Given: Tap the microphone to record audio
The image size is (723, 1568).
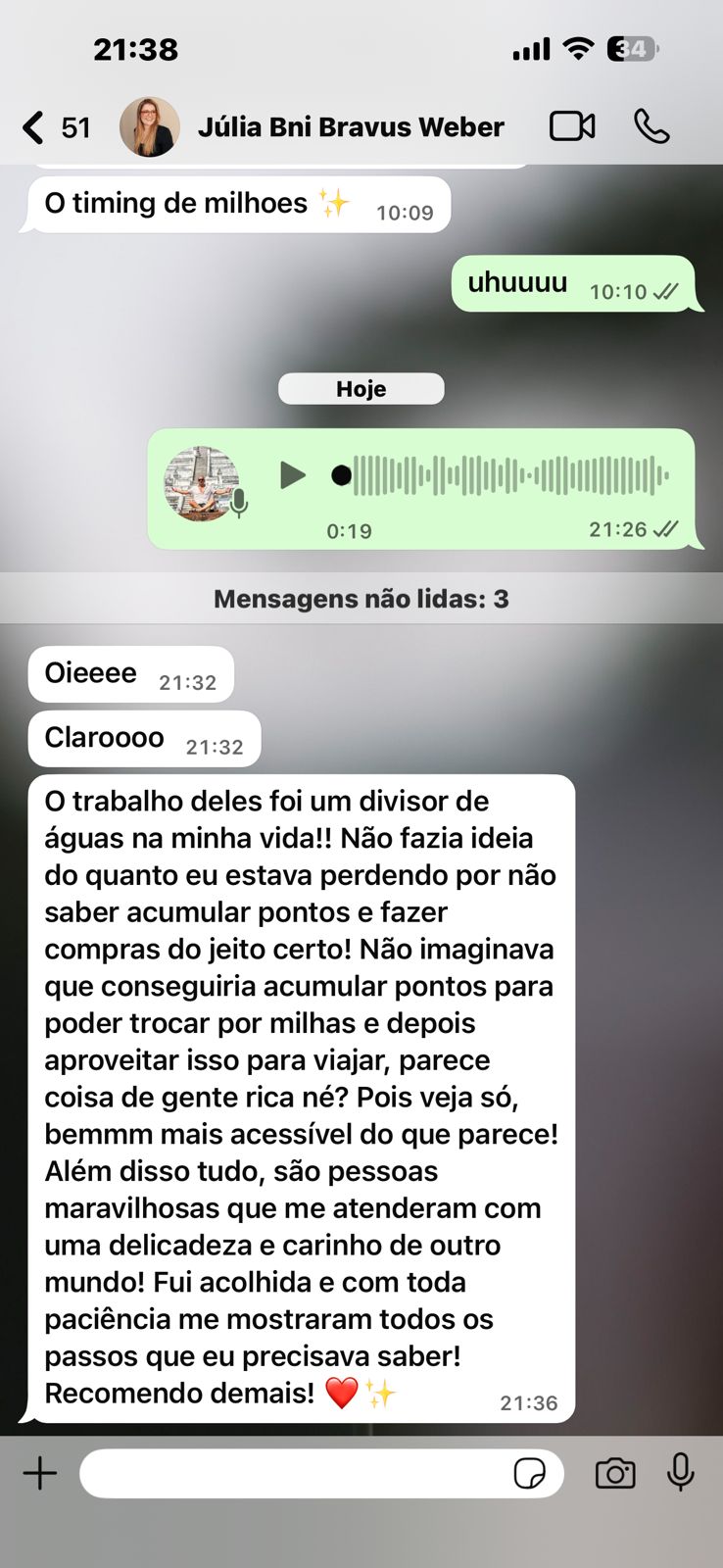Looking at the screenshot, I should click(681, 1473).
